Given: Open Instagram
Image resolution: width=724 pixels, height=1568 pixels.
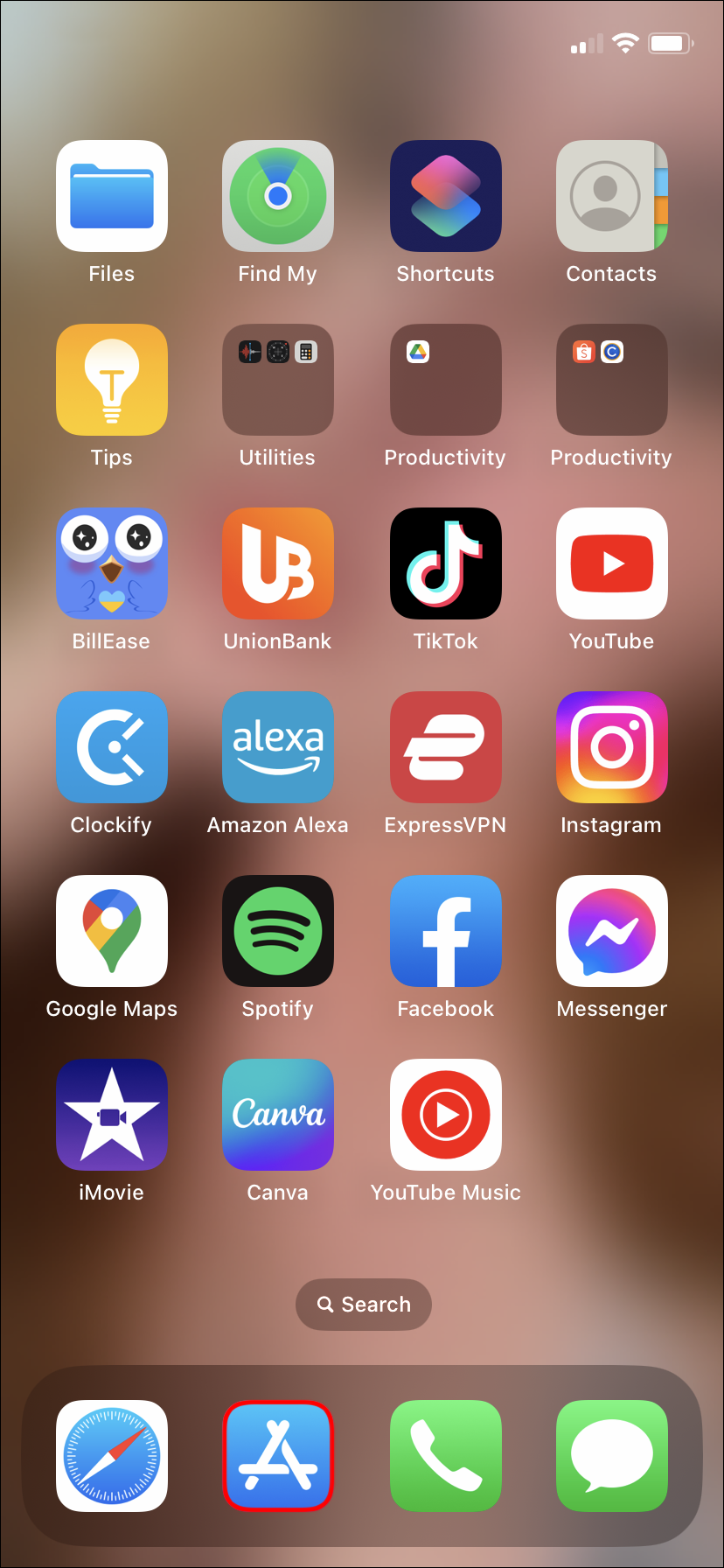Looking at the screenshot, I should tap(612, 747).
